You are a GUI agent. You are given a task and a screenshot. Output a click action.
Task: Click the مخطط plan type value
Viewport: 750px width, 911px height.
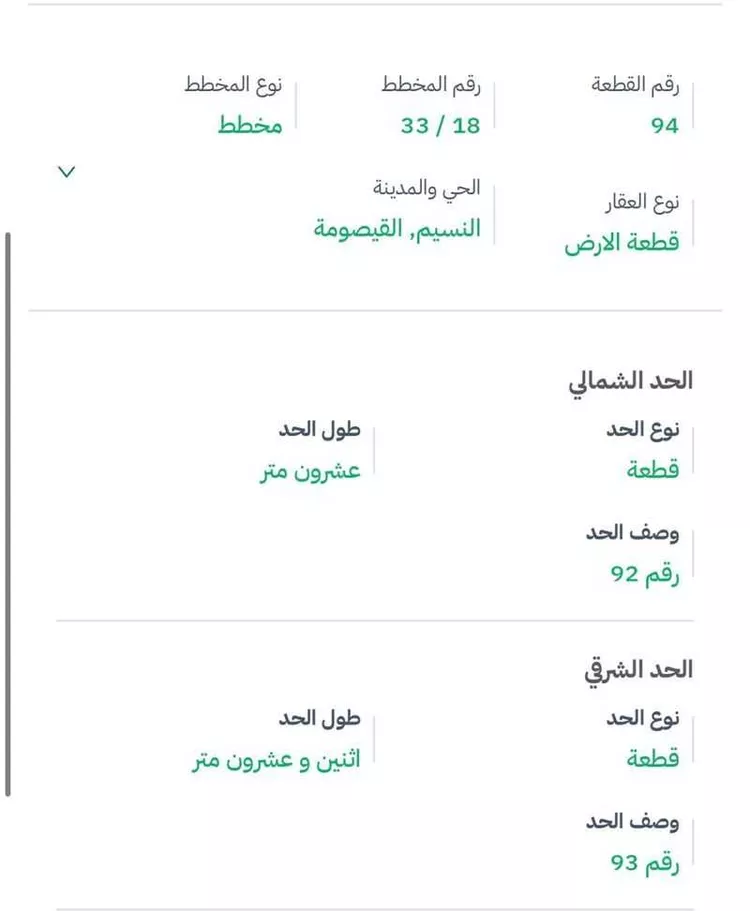click(x=252, y=125)
